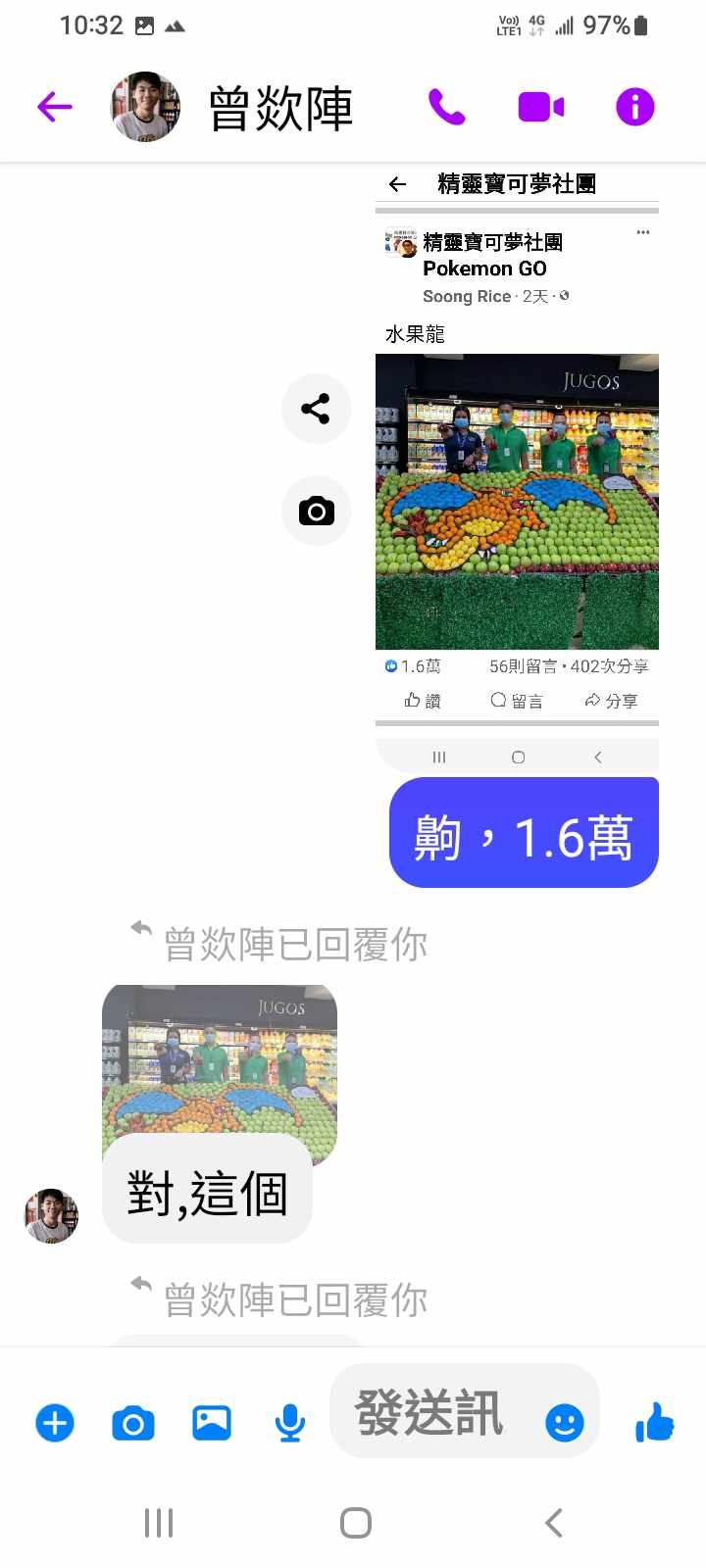Open conversation info details

point(634,107)
